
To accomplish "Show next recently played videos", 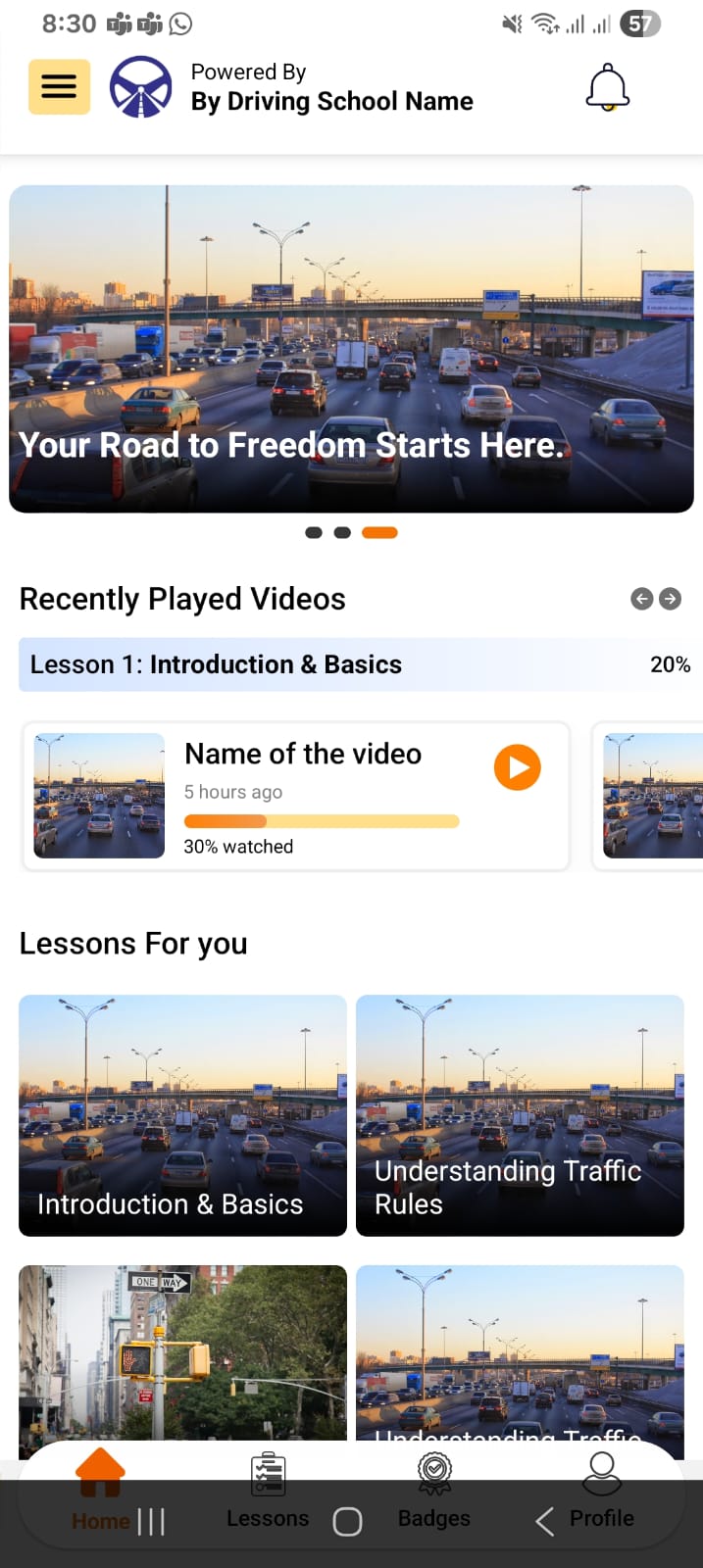I will click(x=671, y=599).
